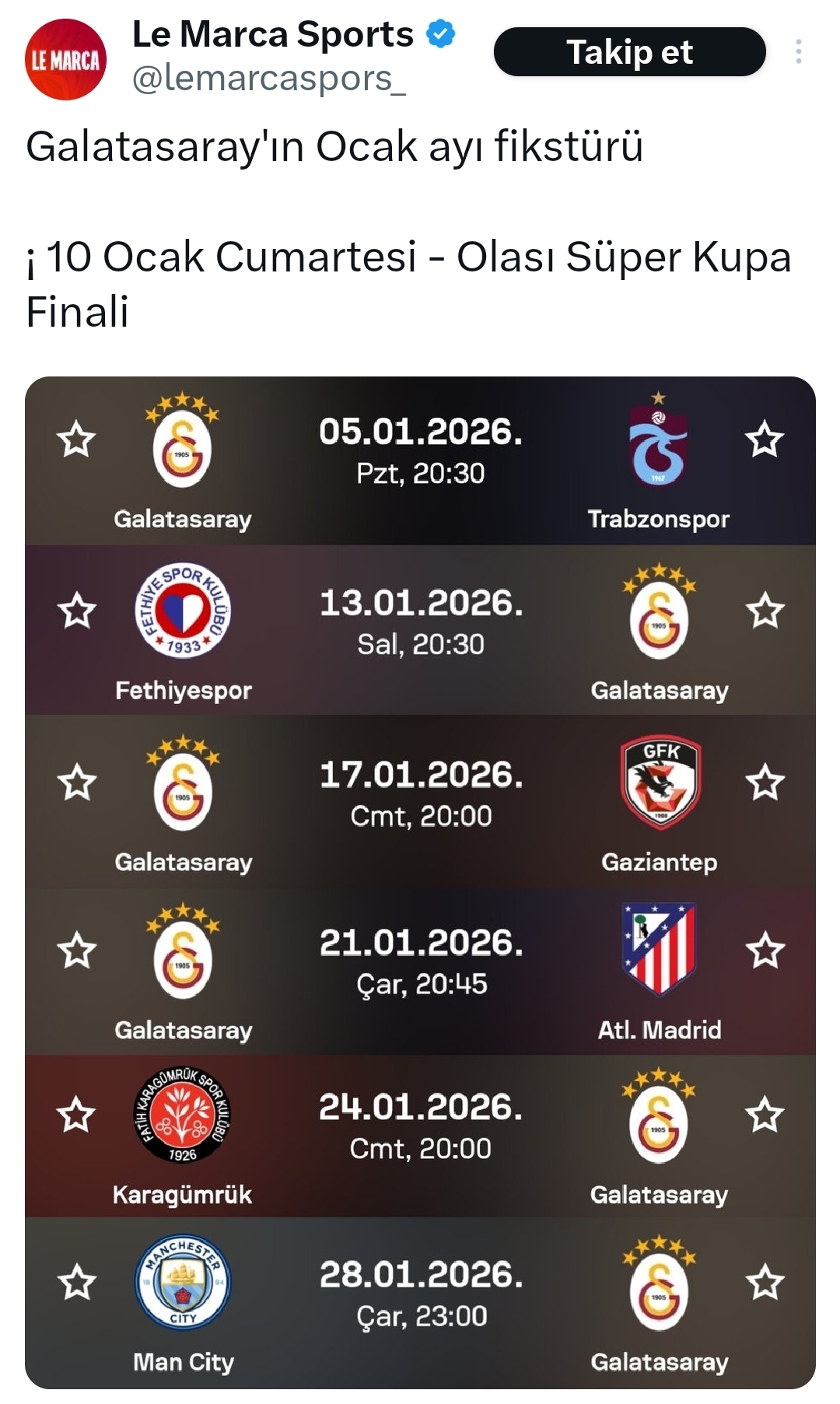This screenshot has height=1404, width=840.
Task: Open Le Marca Sports profile picture
Action: (x=66, y=60)
